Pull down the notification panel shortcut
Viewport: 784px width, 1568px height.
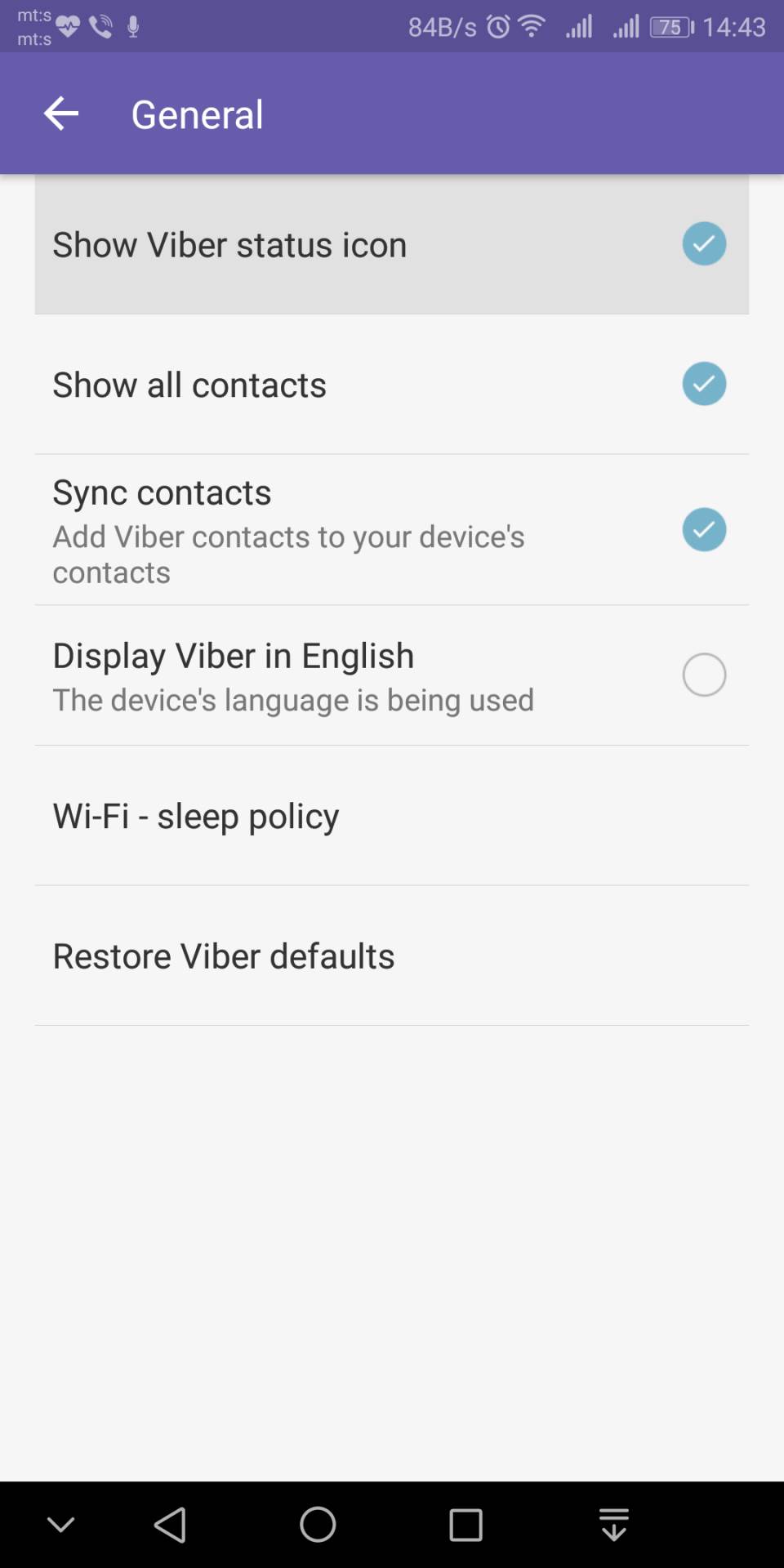click(x=613, y=1524)
